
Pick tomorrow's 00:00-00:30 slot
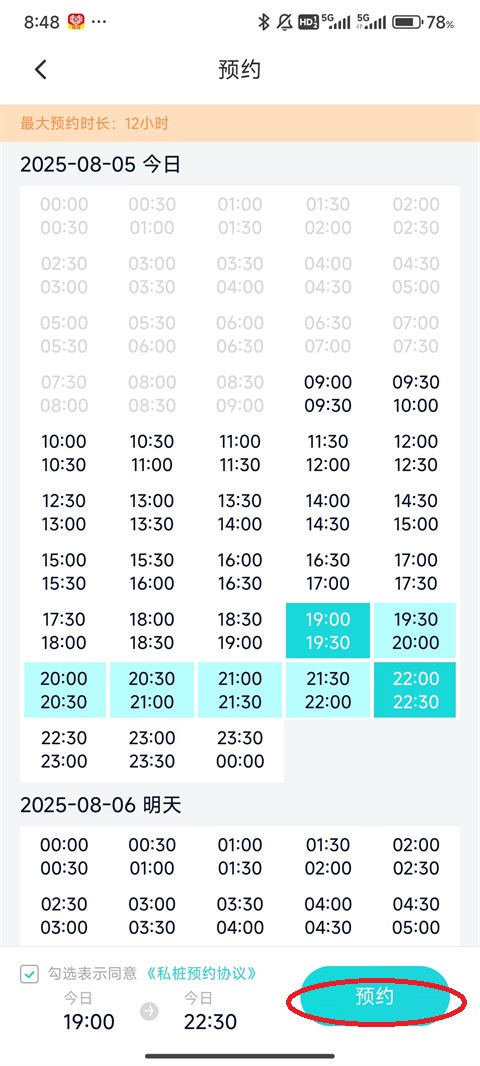64,857
